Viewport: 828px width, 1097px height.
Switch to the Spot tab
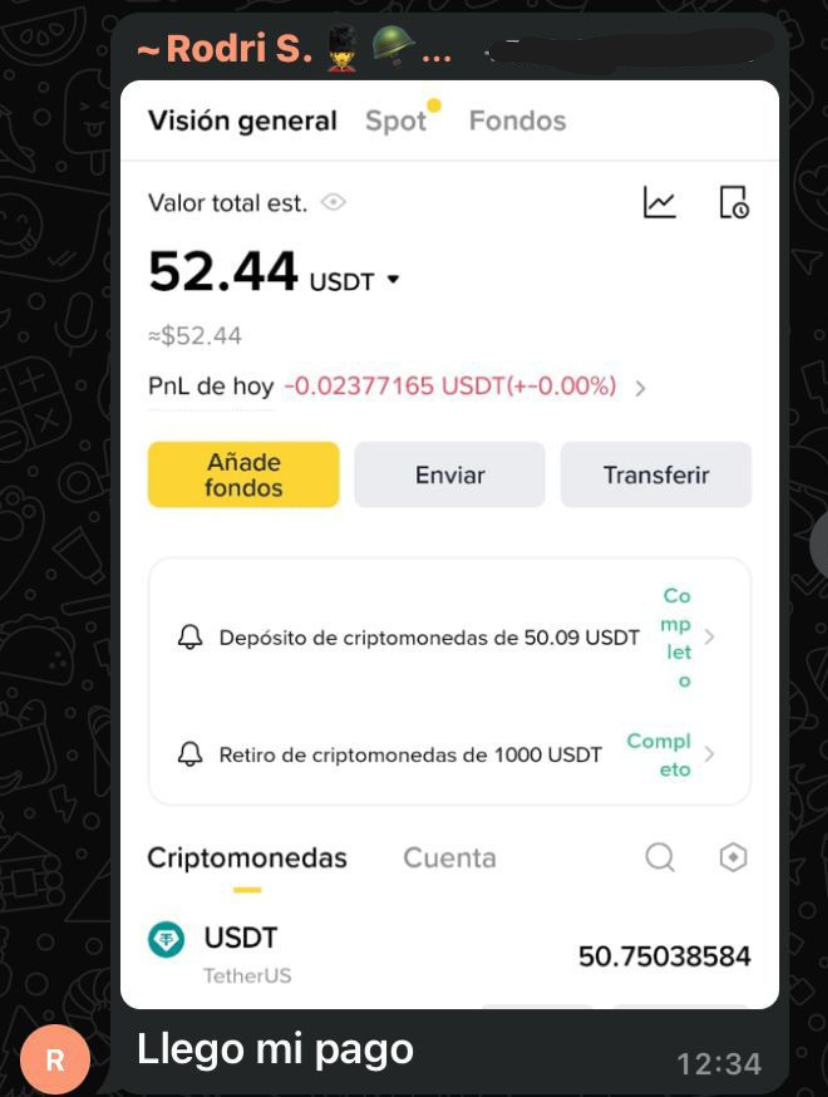397,120
